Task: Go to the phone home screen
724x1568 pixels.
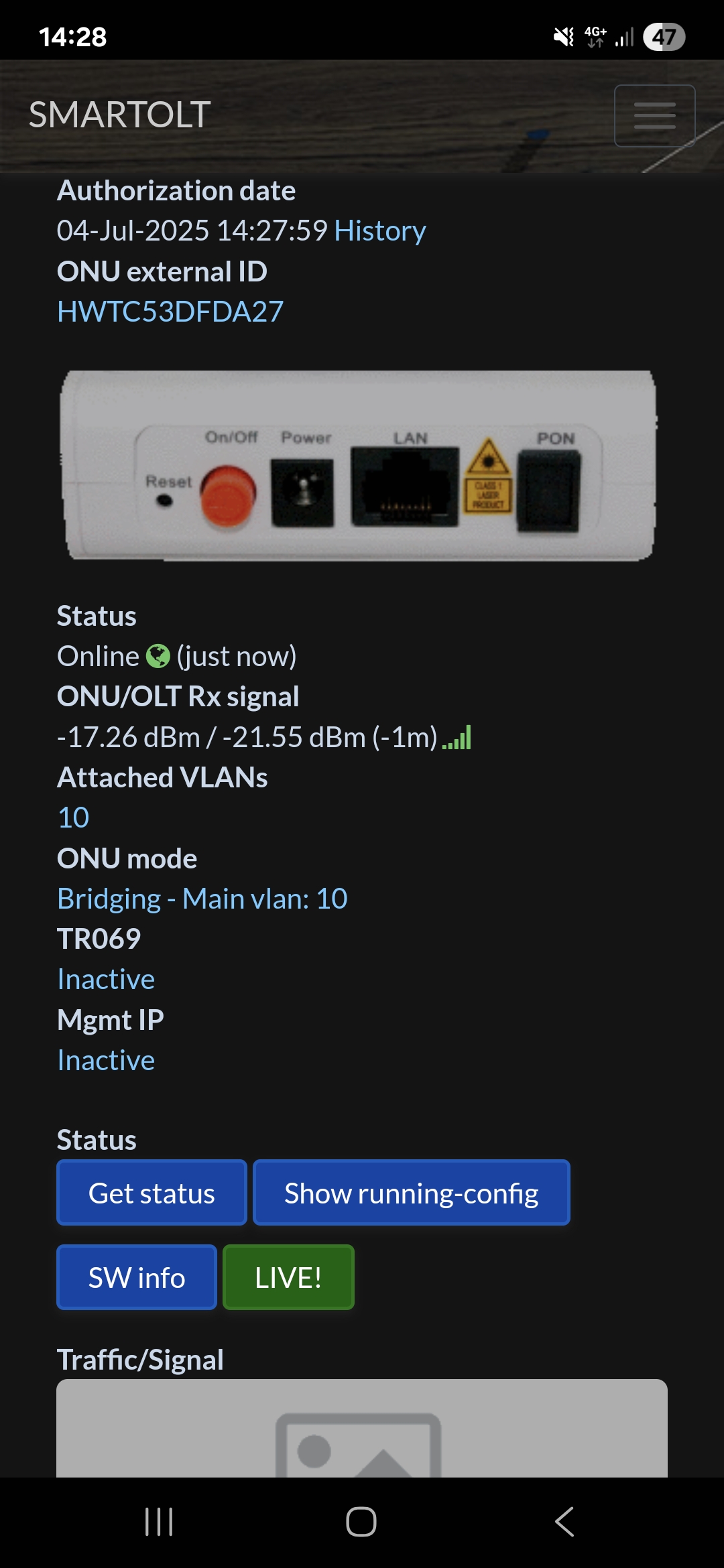Action: 361,1521
